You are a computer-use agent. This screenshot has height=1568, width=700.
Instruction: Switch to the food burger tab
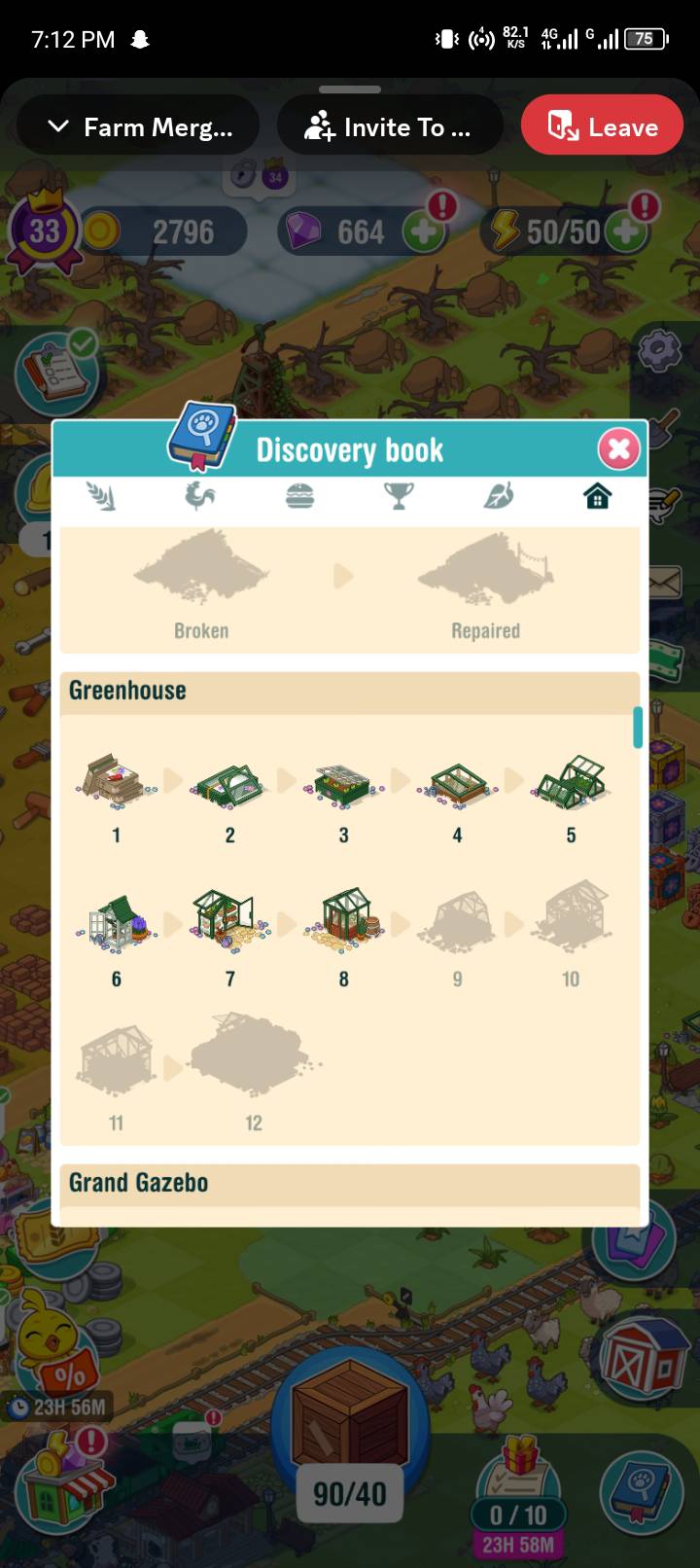[299, 497]
